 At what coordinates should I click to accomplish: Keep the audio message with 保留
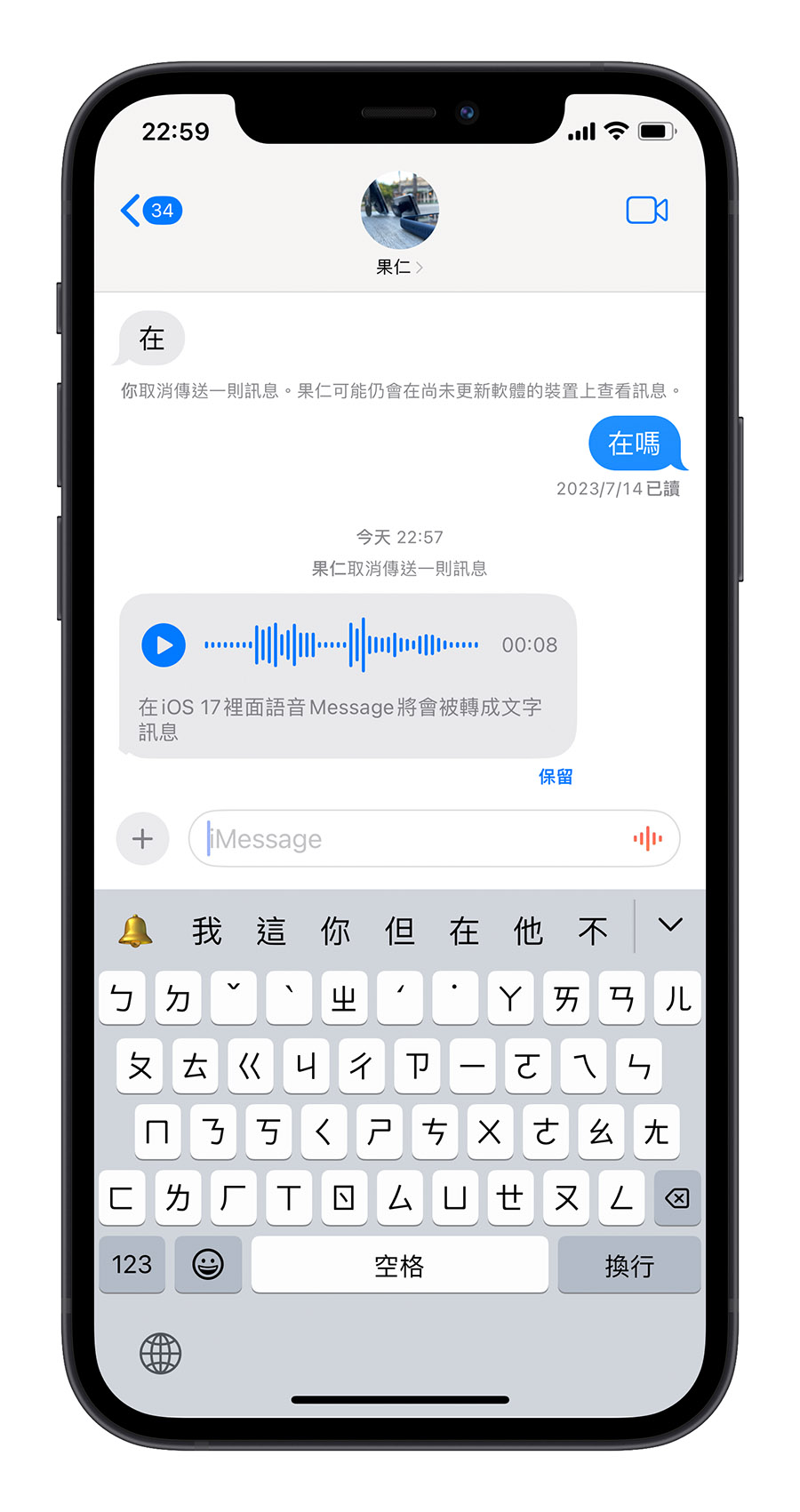(555, 777)
